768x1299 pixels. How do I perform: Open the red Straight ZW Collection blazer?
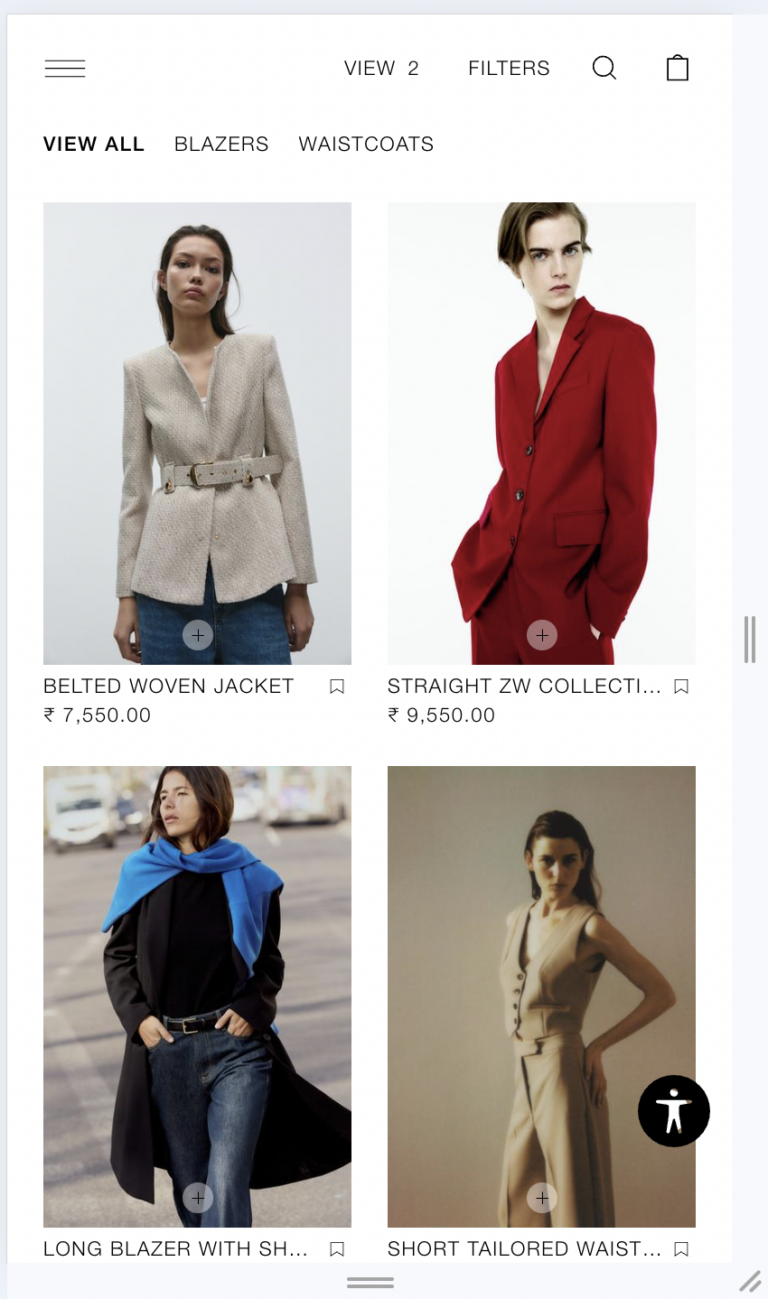pos(541,420)
